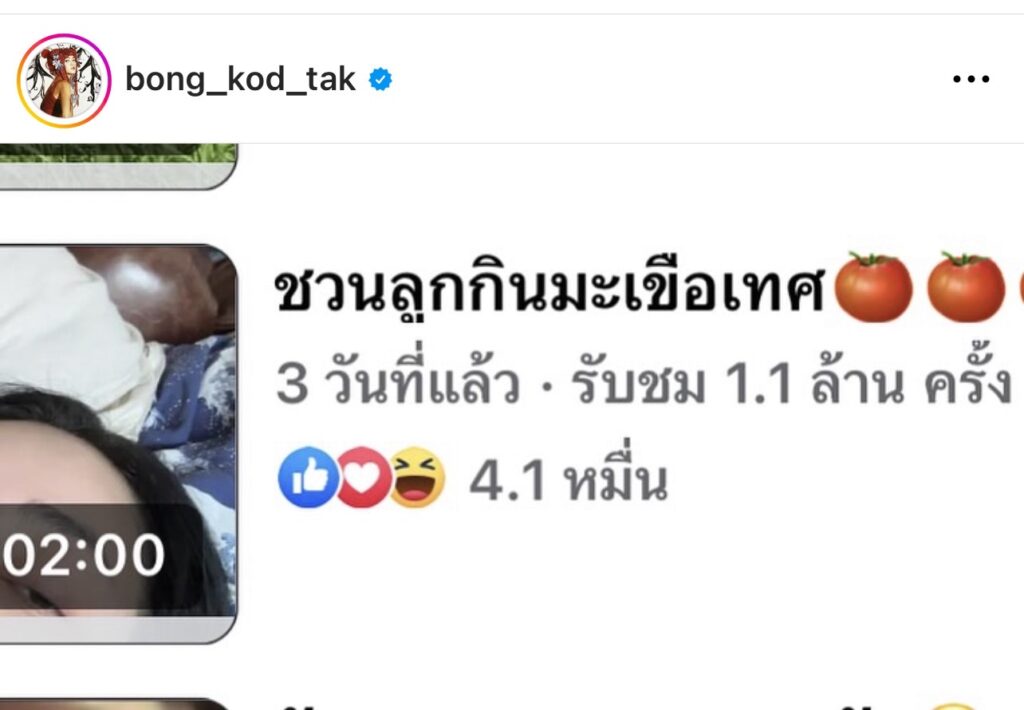This screenshot has width=1024, height=710.
Task: Open the post's three-dot overflow menu
Action: pyautogui.click(x=970, y=80)
